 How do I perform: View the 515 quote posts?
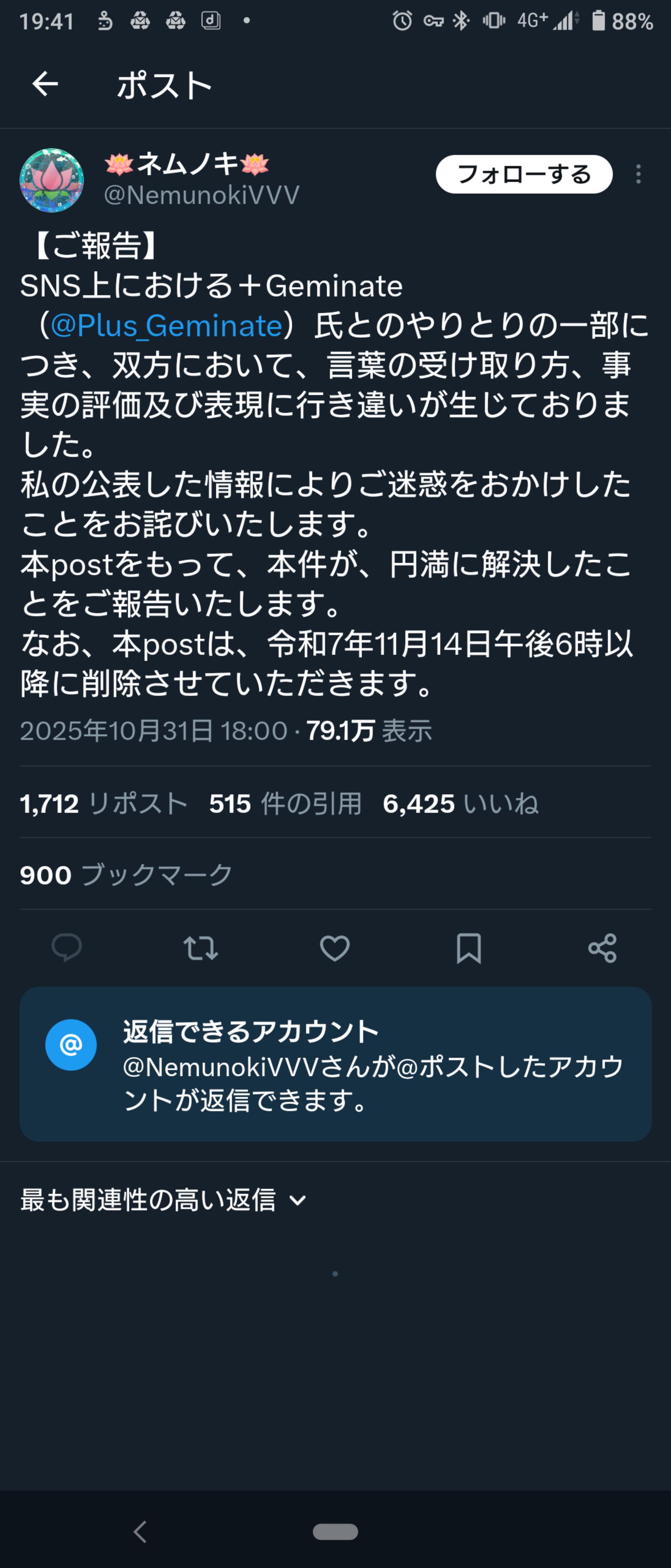[285, 804]
